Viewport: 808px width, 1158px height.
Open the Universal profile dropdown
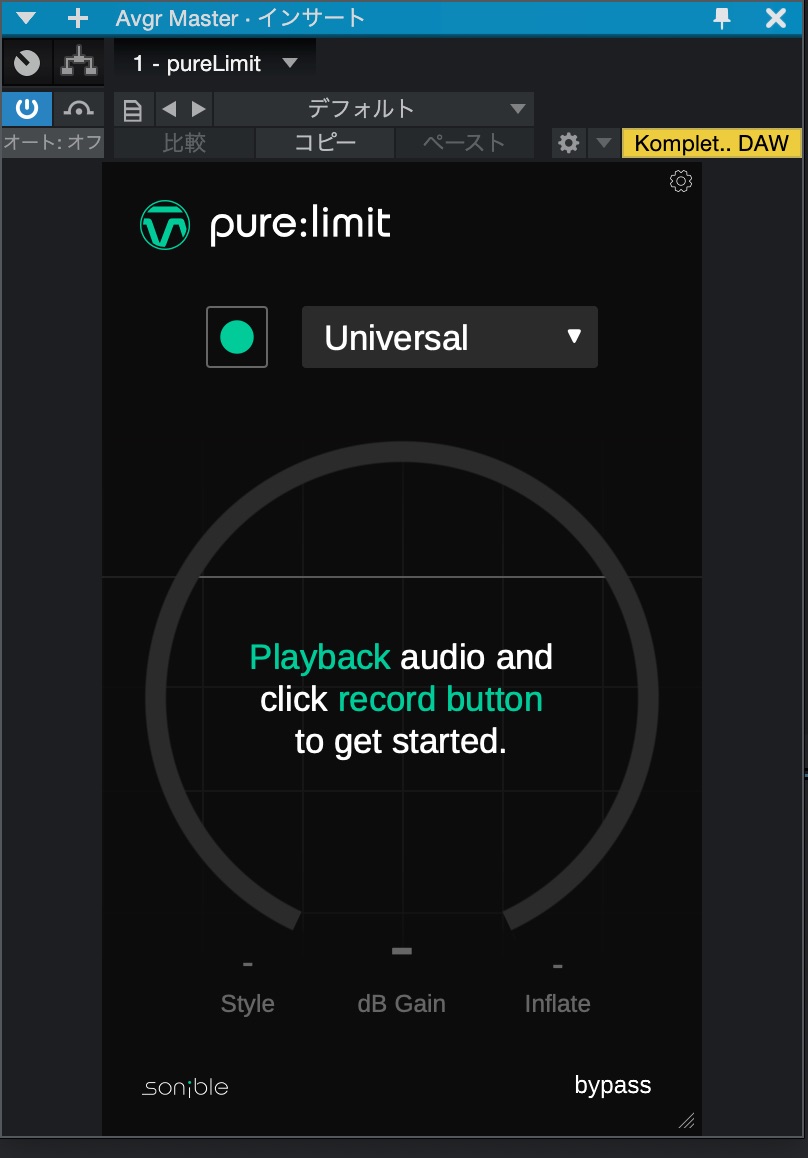tap(449, 338)
